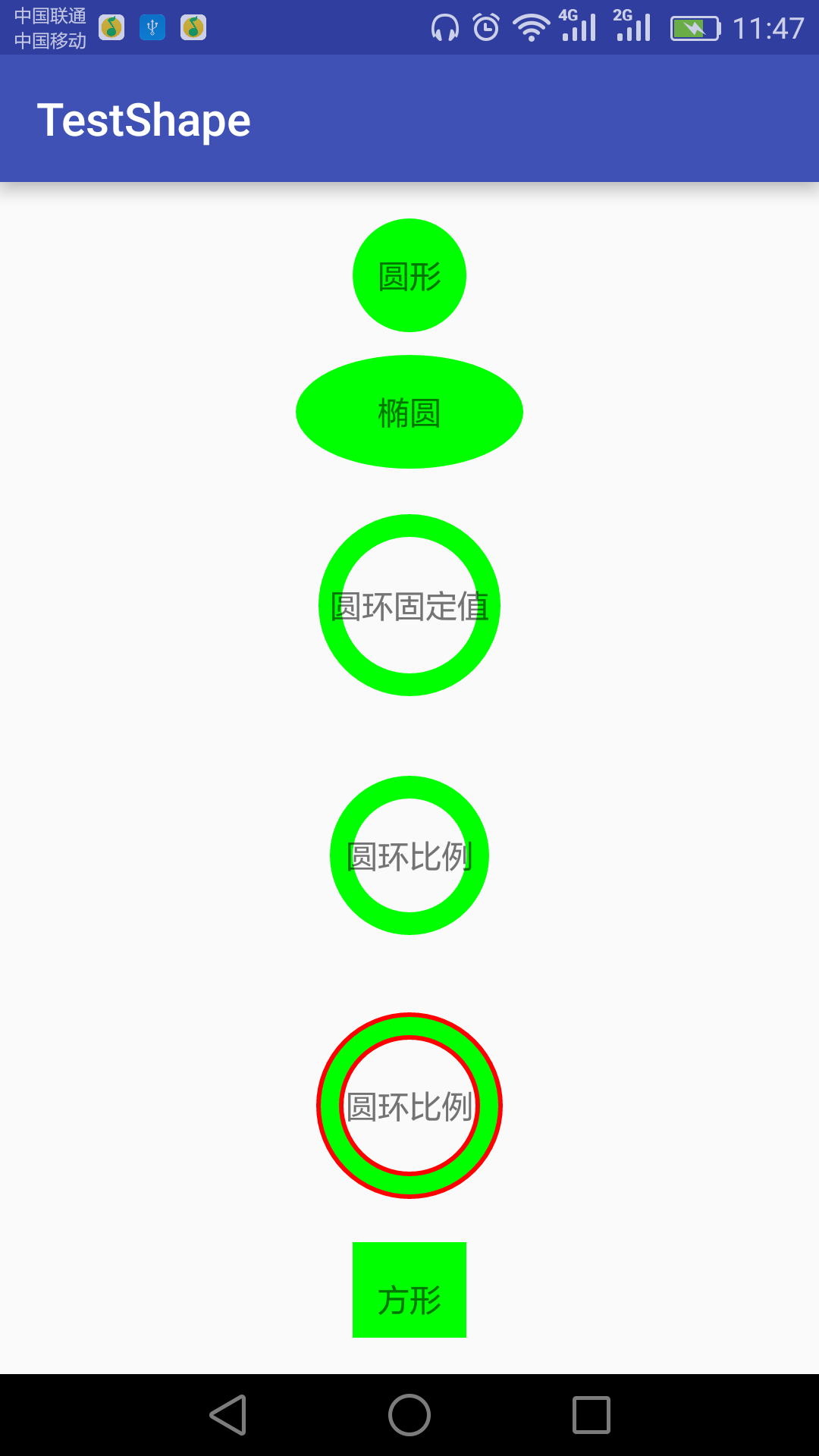
Task: Select the green square labeled 方形
Action: pos(409,1289)
